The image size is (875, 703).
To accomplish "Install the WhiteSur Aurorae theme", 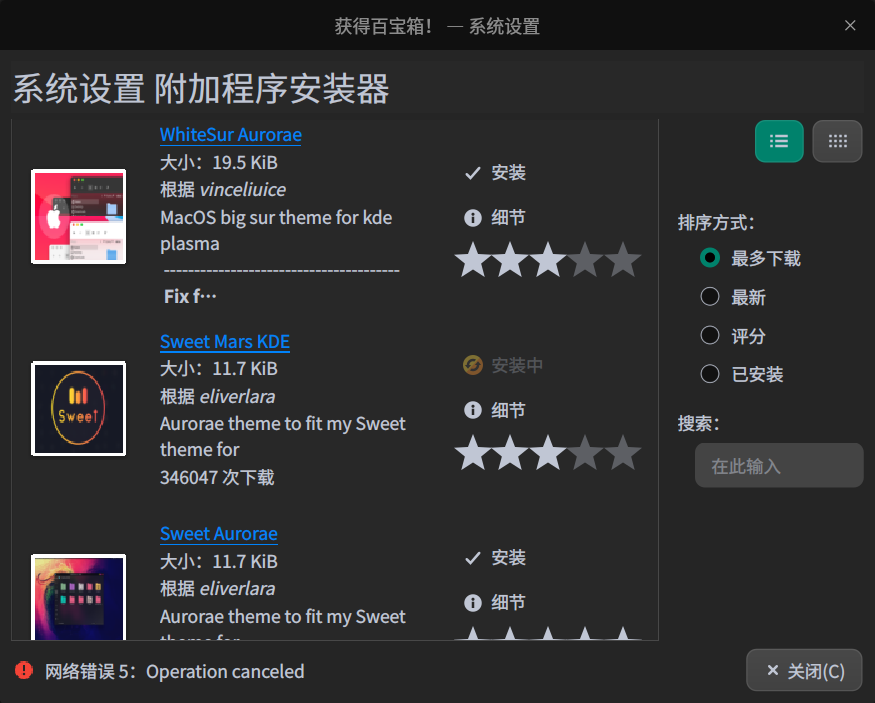I will coord(496,173).
